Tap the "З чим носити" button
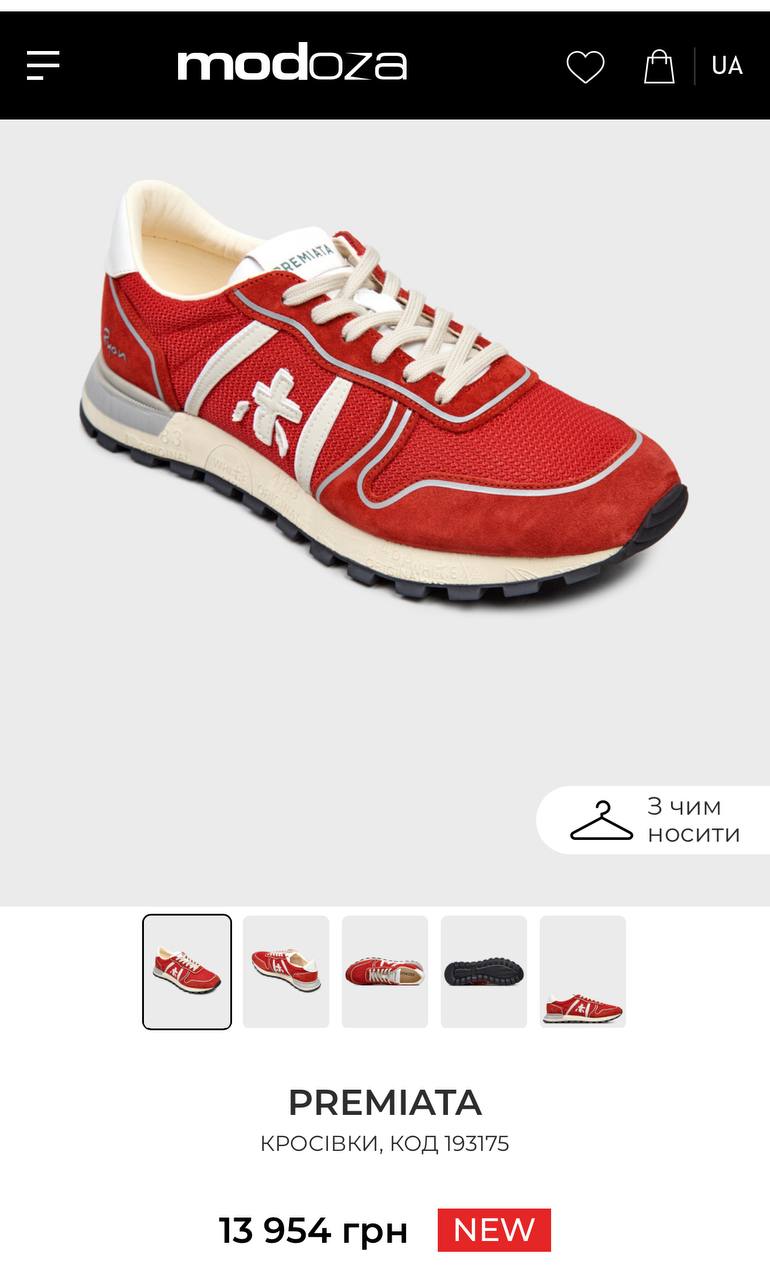The height and width of the screenshot is (1280, 770). pyautogui.click(x=656, y=820)
